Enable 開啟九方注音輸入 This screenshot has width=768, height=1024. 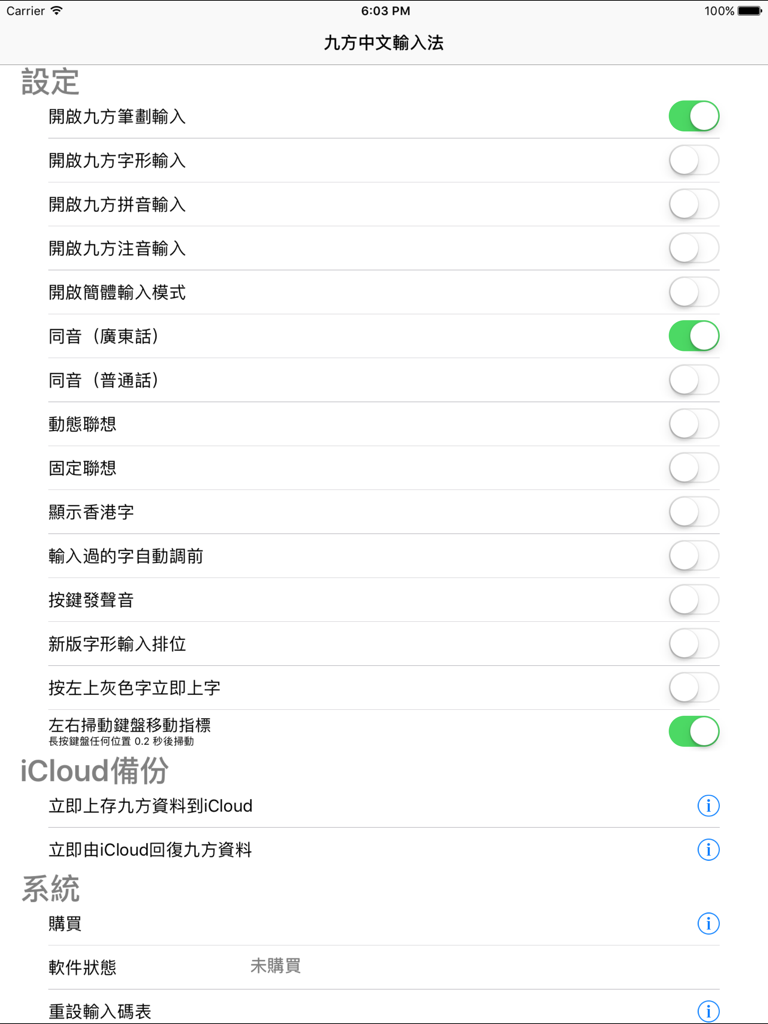pos(694,248)
